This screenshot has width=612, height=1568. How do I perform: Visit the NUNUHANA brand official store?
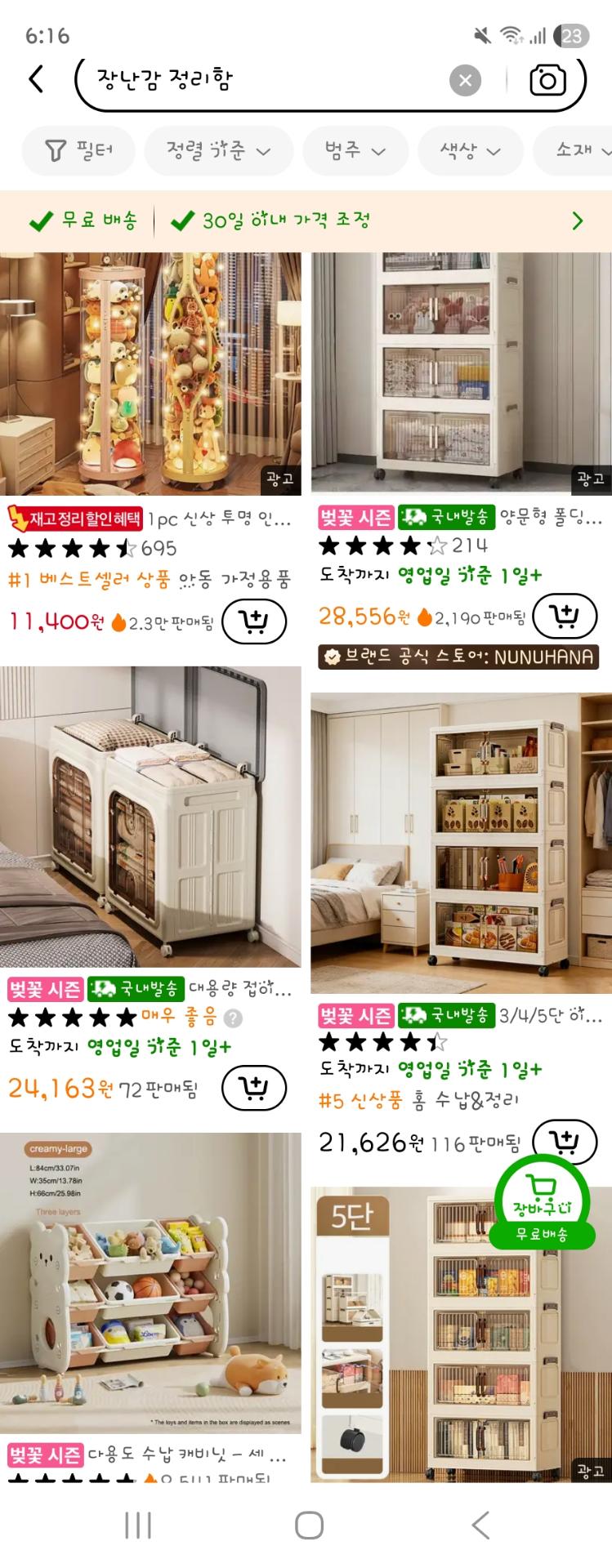pyautogui.click(x=458, y=657)
